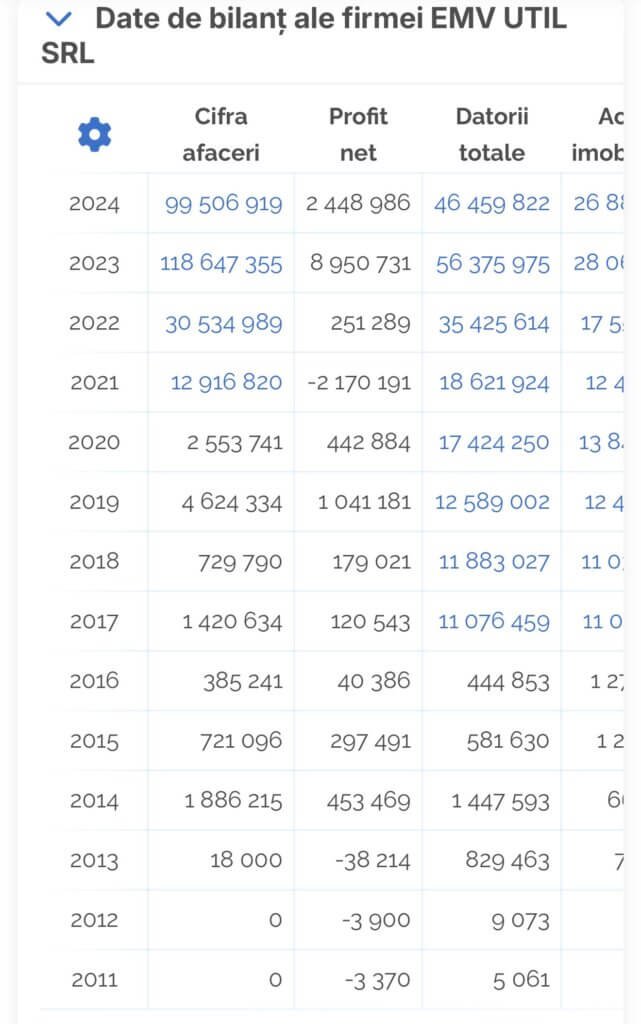Open the 2019 total debts link 12 589 002

[492, 502]
